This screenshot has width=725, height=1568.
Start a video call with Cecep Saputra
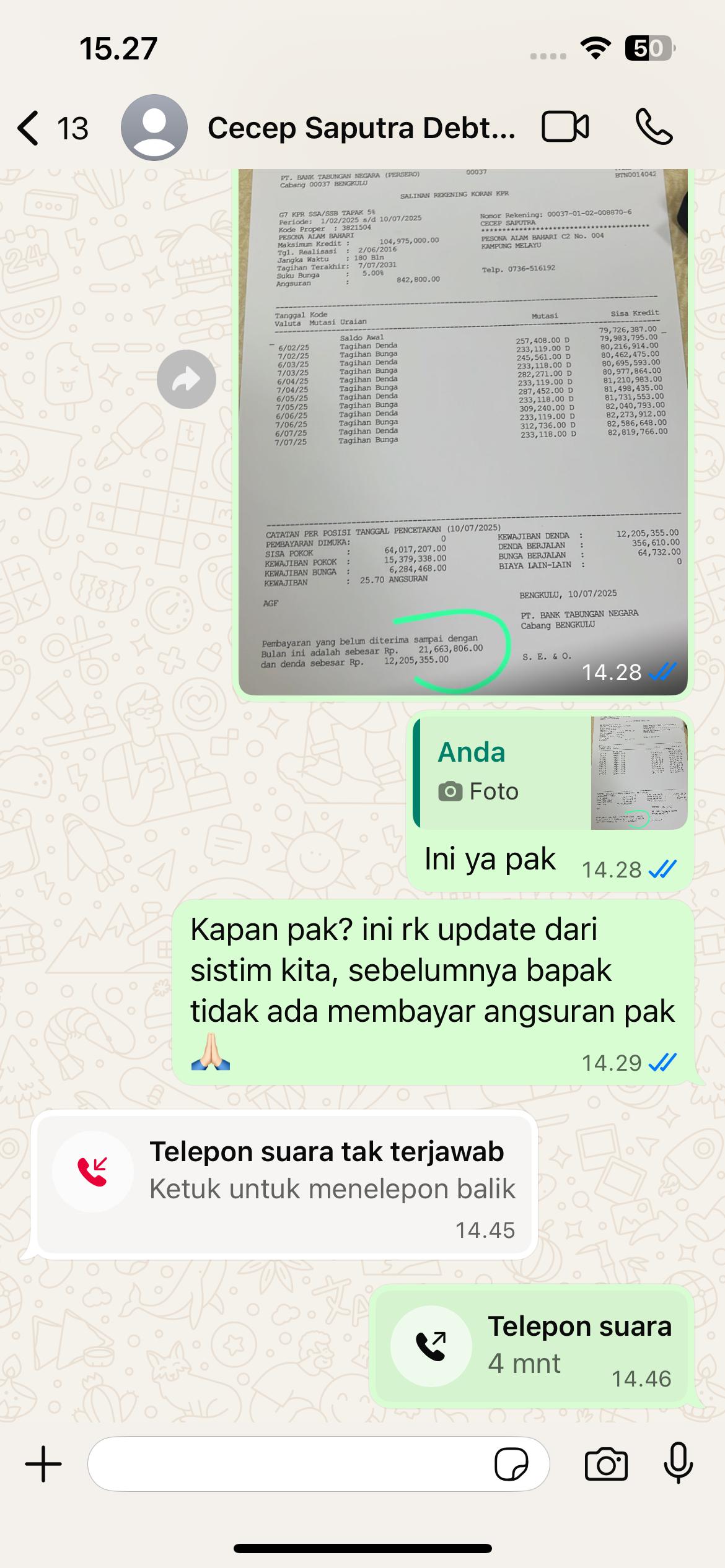coord(565,128)
